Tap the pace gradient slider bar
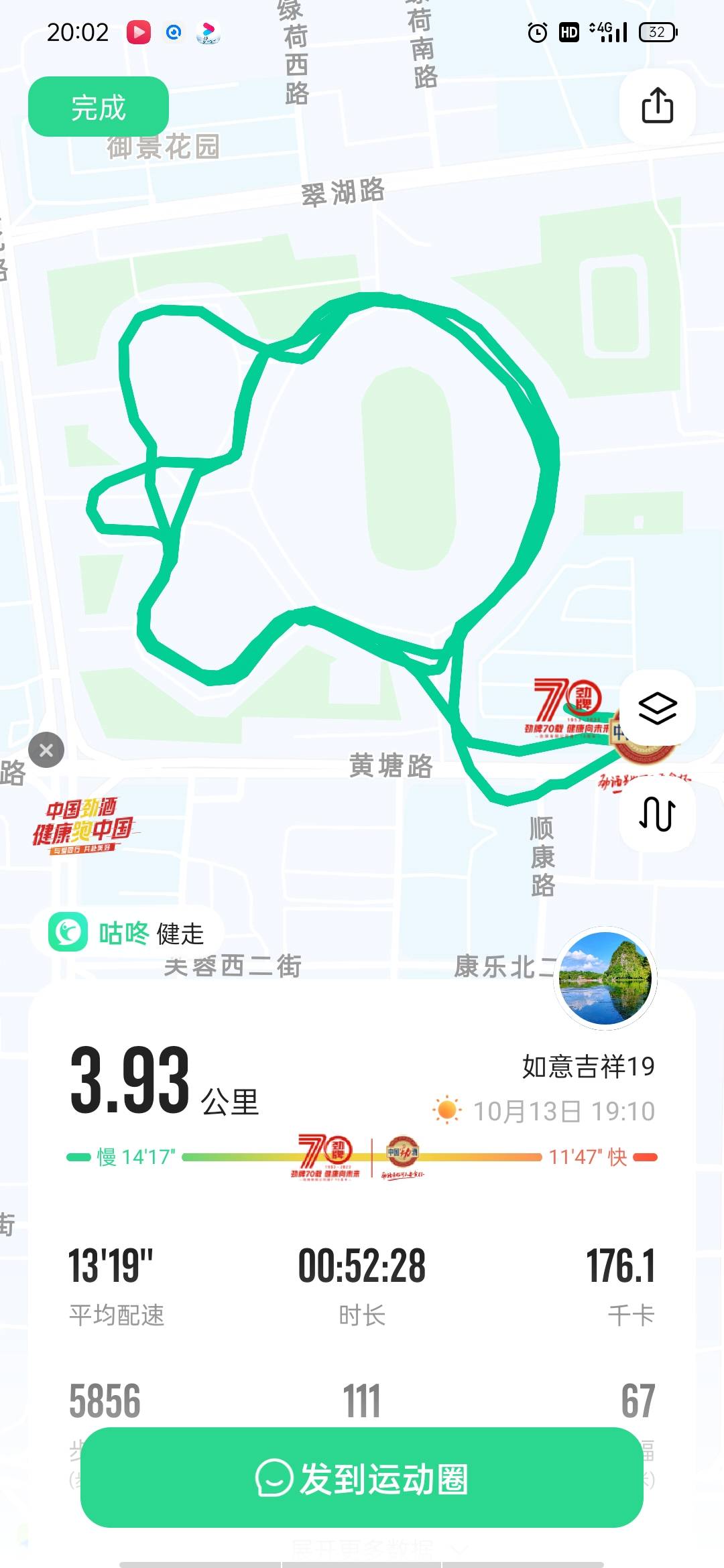This screenshot has width=724, height=1568. [x=362, y=1155]
